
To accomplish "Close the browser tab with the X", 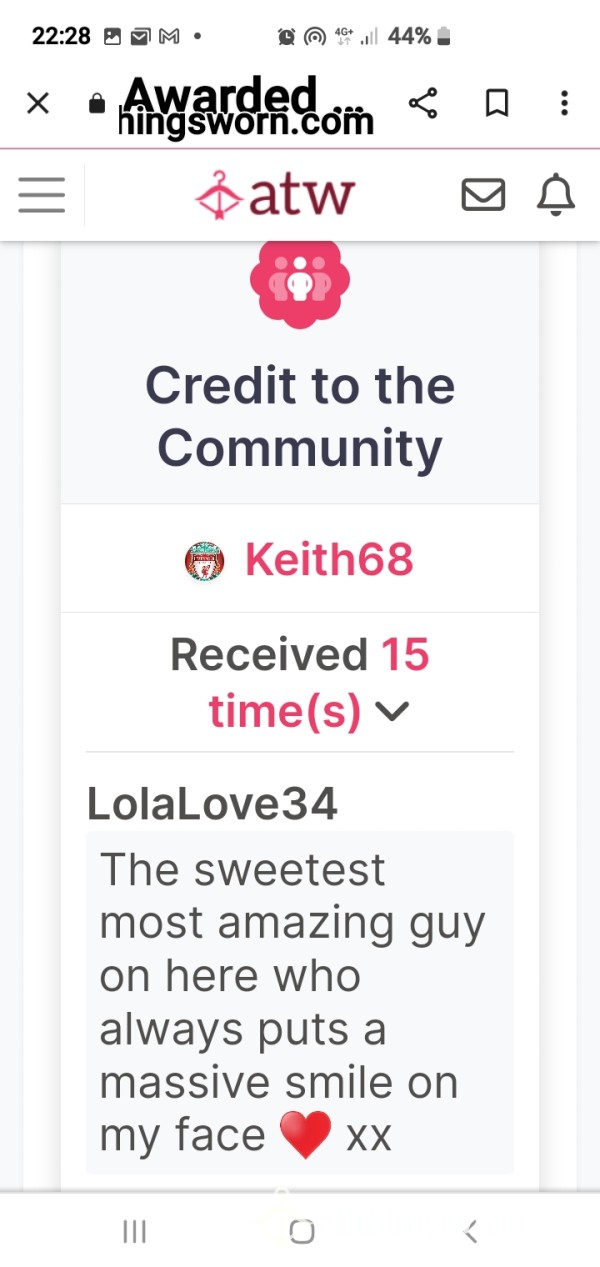I will point(38,103).
